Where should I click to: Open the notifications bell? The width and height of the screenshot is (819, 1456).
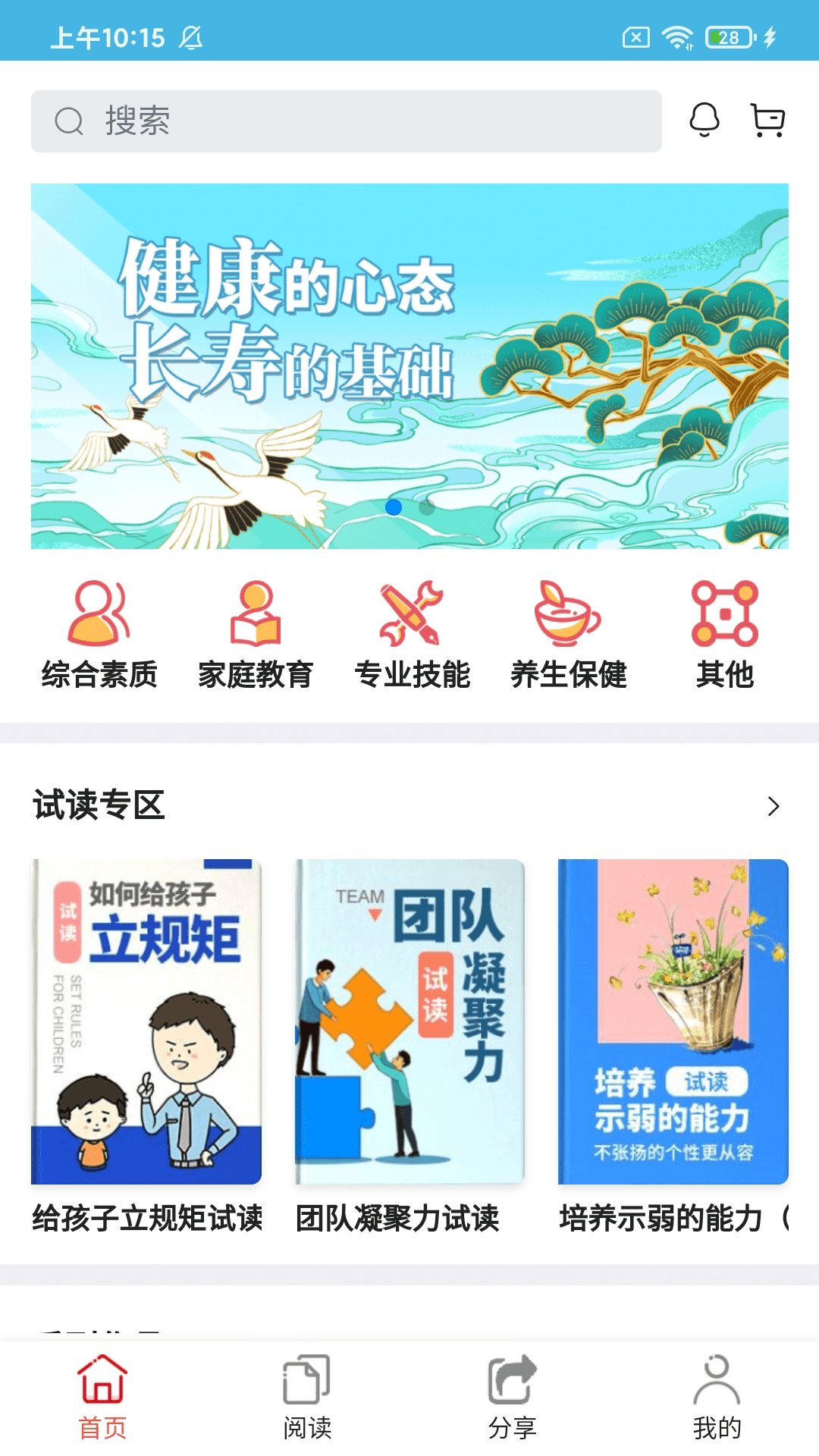pos(704,120)
